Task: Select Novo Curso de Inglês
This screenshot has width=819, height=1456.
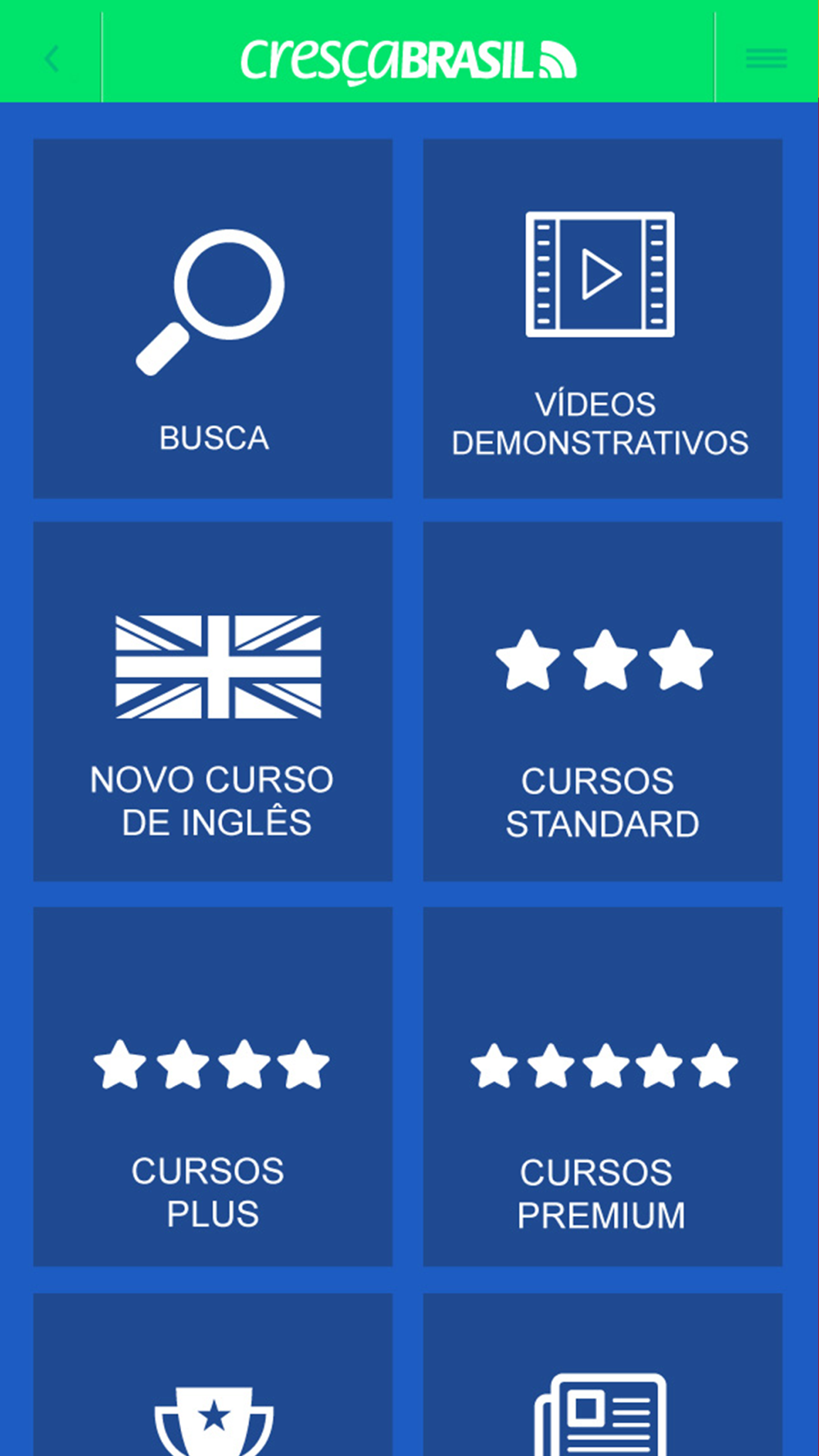Action: (213, 702)
